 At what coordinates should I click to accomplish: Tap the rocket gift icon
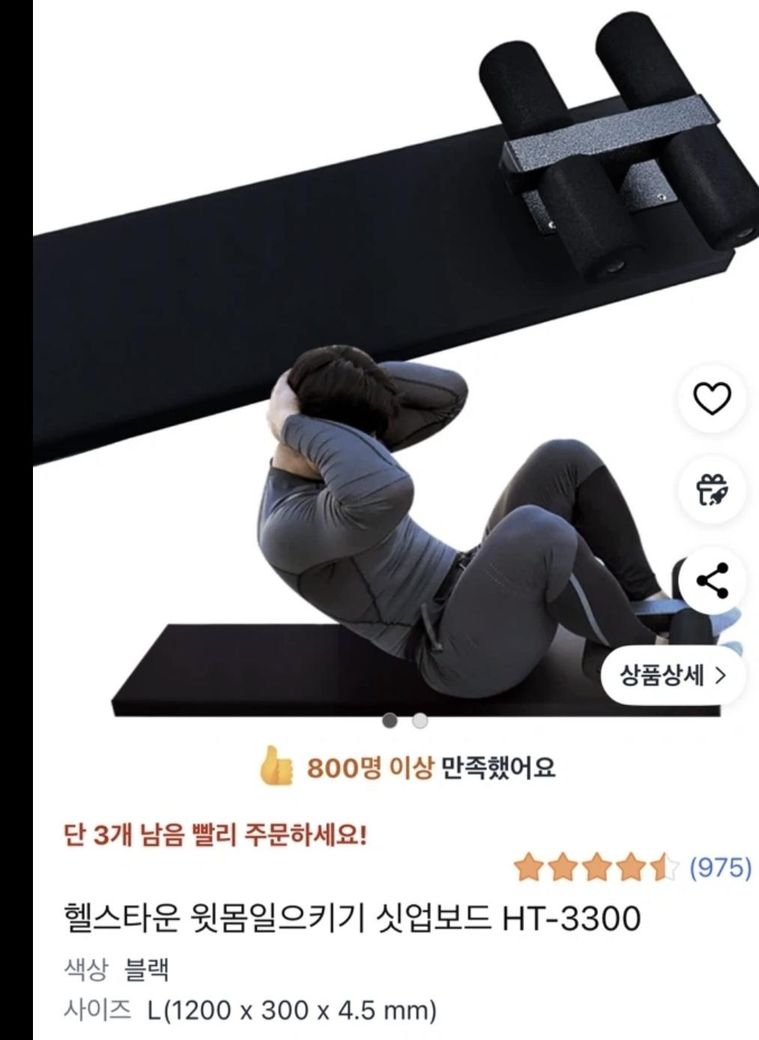click(x=711, y=489)
